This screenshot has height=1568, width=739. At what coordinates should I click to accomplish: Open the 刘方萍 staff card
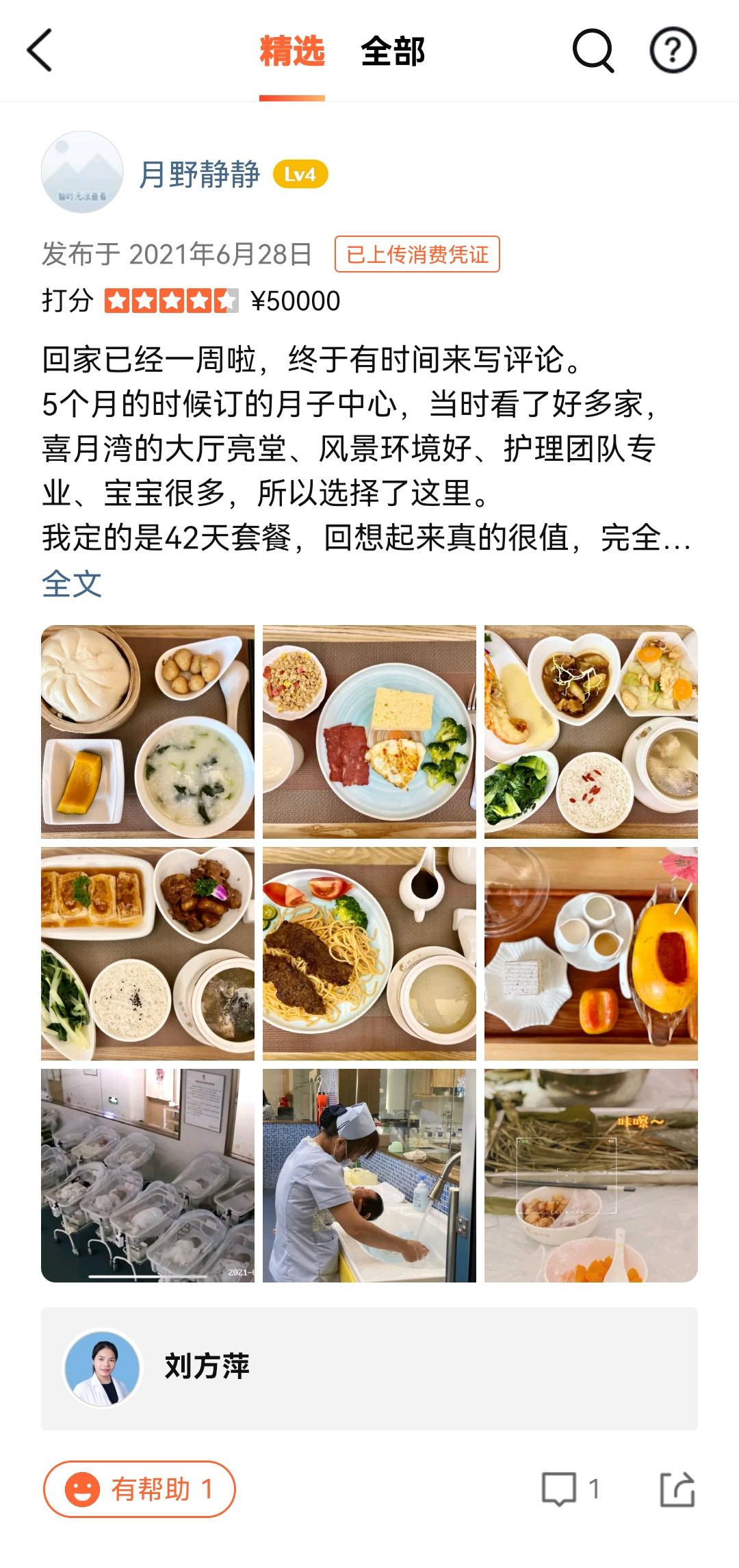click(x=369, y=1368)
